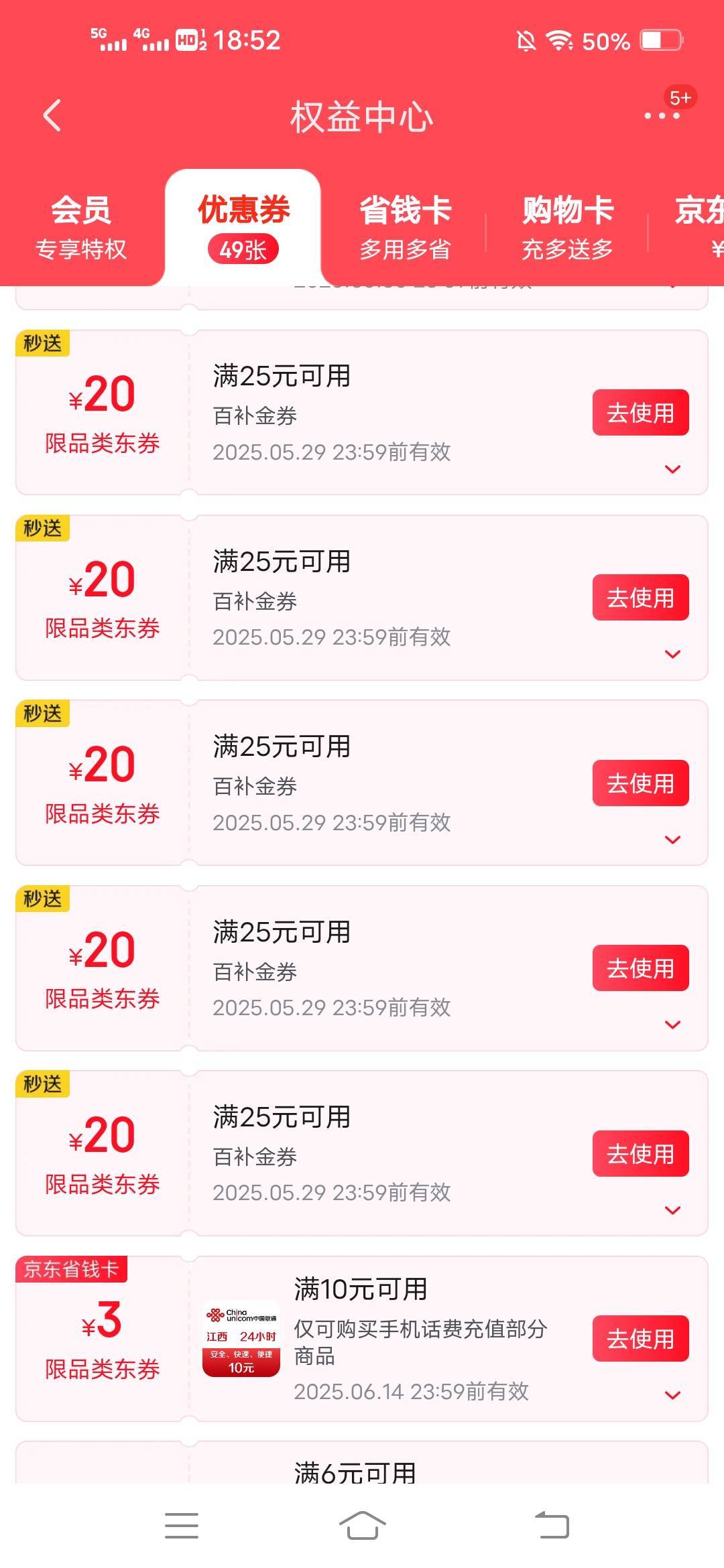Open the three-dot more menu

pos(662,116)
